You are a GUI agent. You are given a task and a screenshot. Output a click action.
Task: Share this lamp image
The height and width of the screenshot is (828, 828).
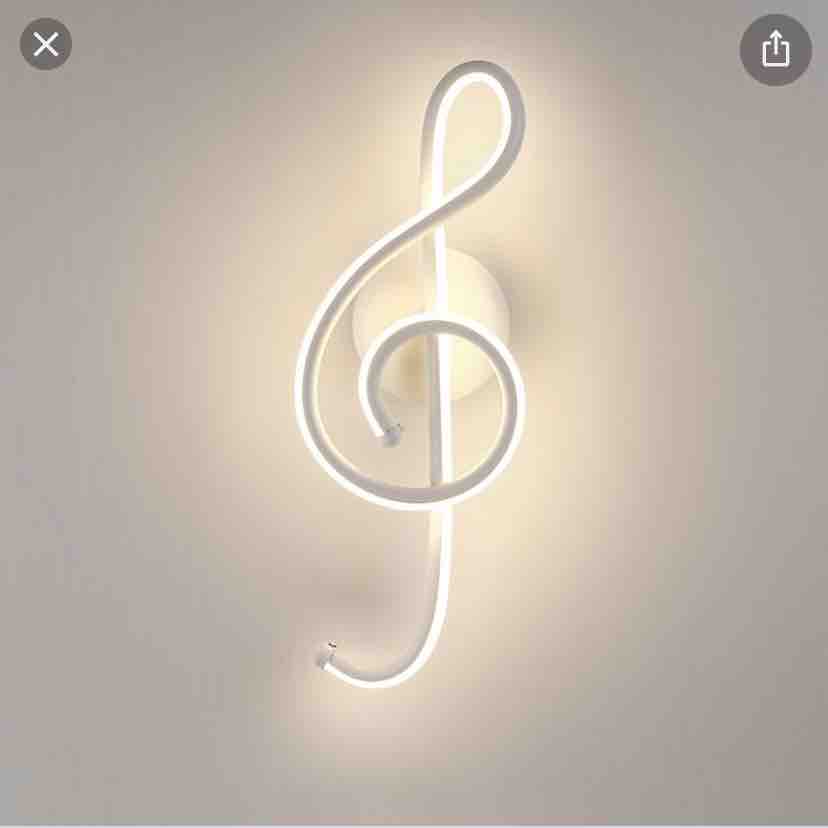(775, 49)
